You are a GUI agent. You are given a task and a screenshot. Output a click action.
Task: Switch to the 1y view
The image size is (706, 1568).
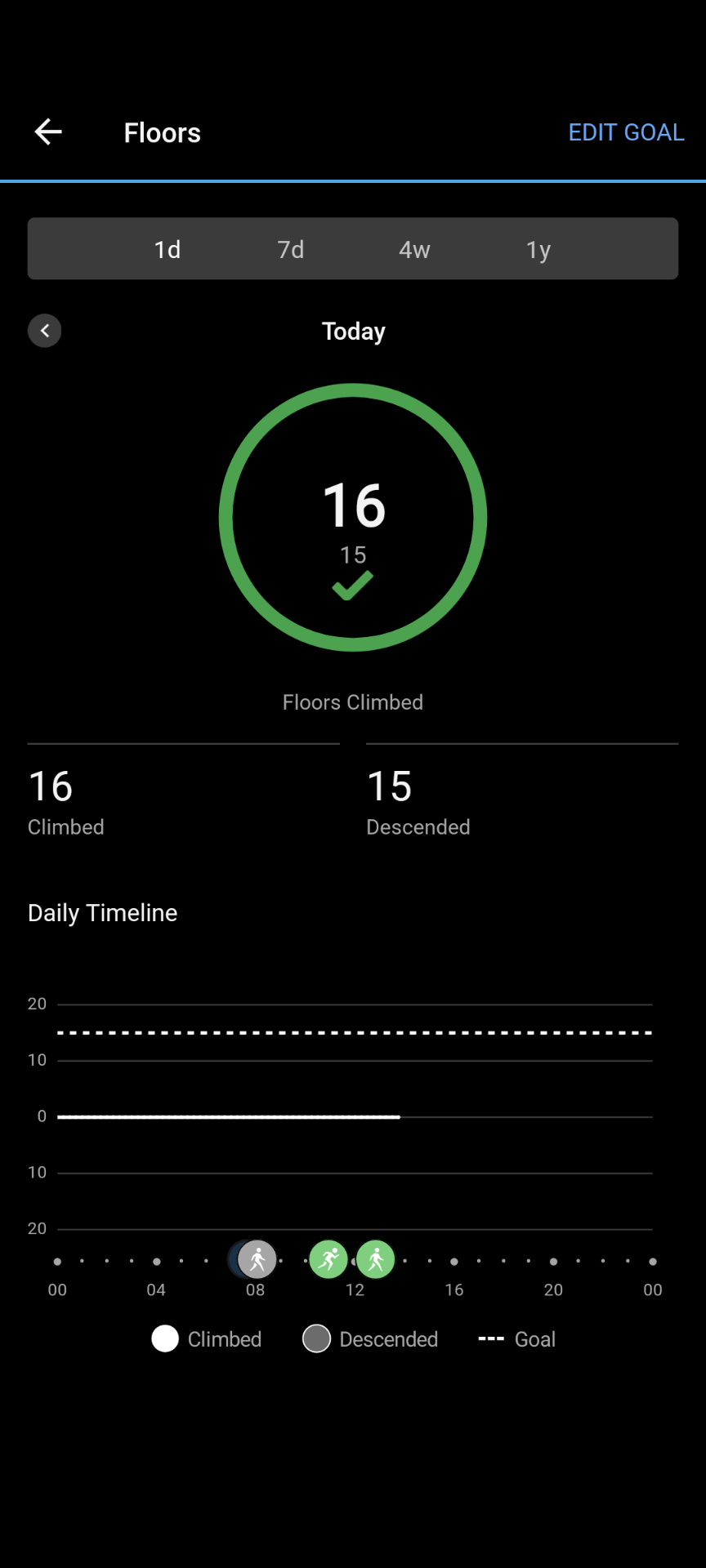point(538,249)
